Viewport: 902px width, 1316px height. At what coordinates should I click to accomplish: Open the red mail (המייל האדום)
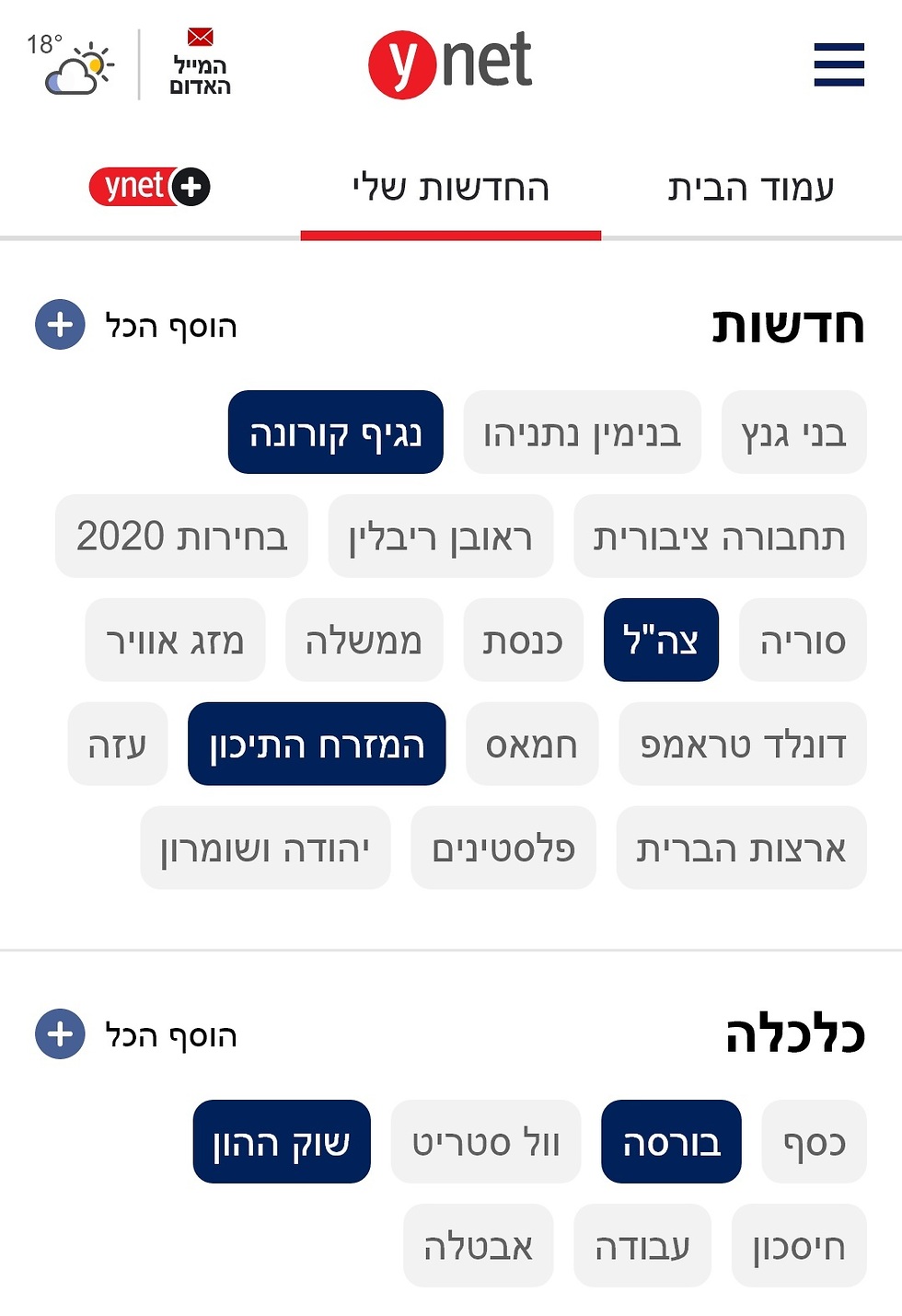200,63
